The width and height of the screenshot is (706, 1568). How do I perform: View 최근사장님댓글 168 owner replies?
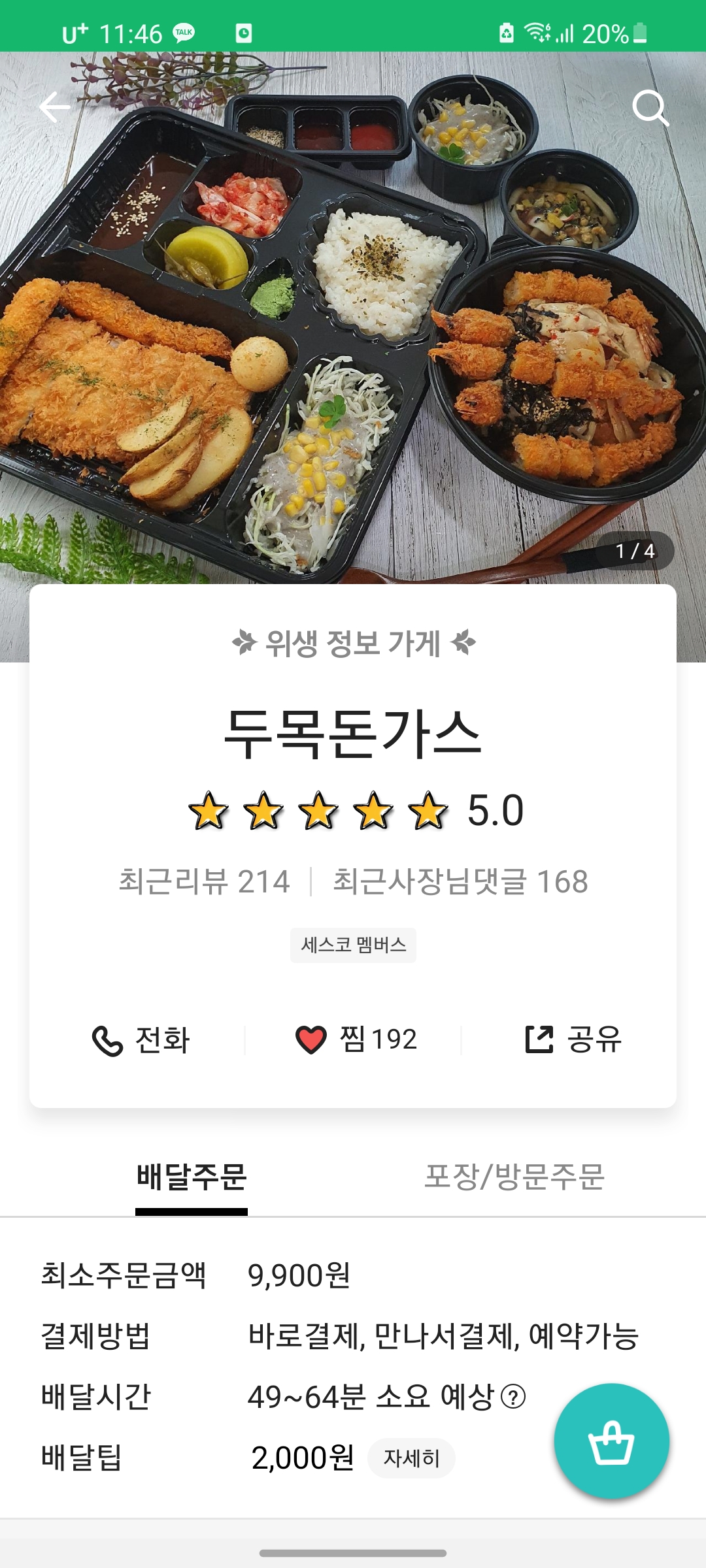pos(460,881)
